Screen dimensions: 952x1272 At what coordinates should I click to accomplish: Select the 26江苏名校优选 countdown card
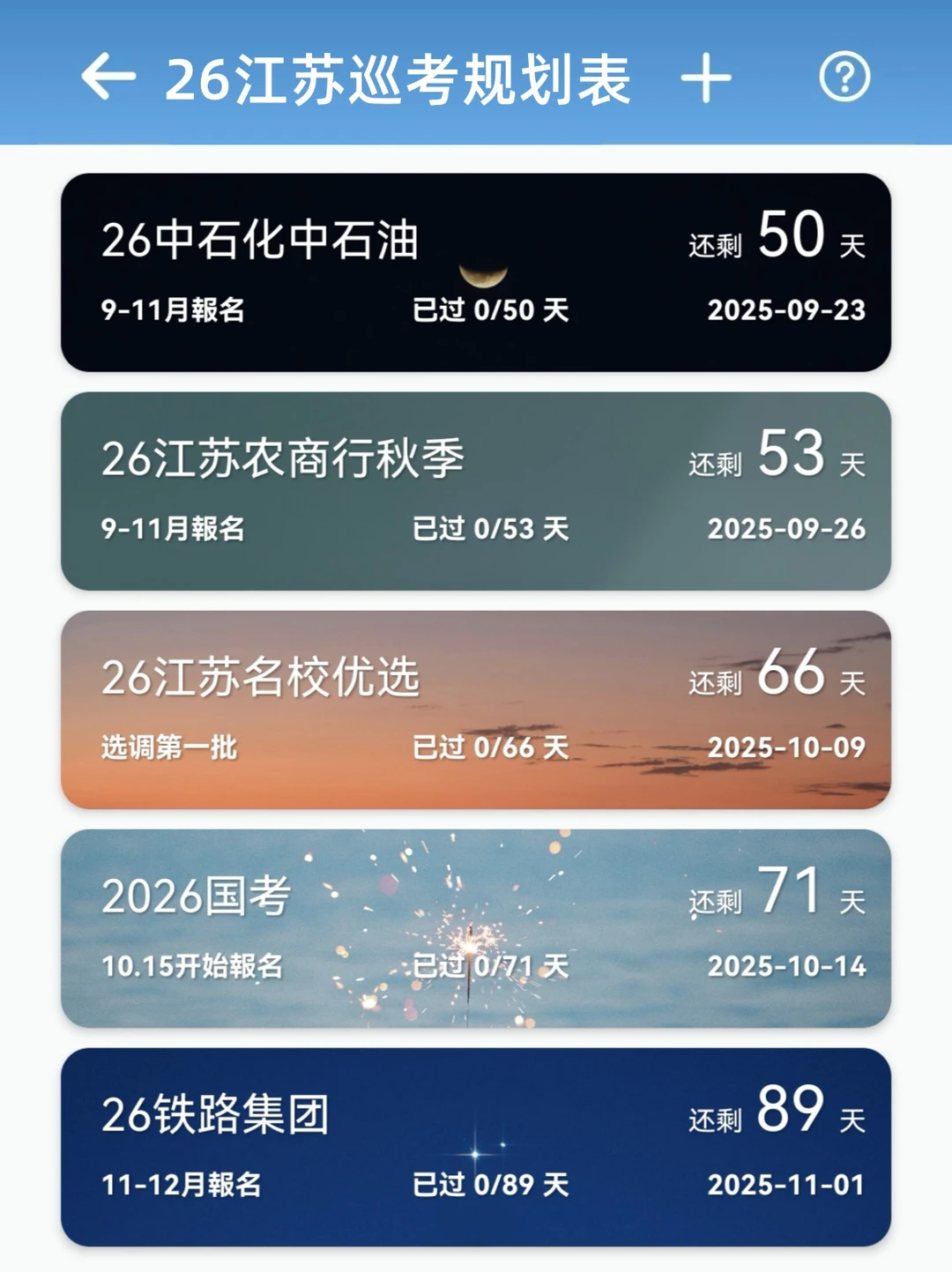[476, 710]
